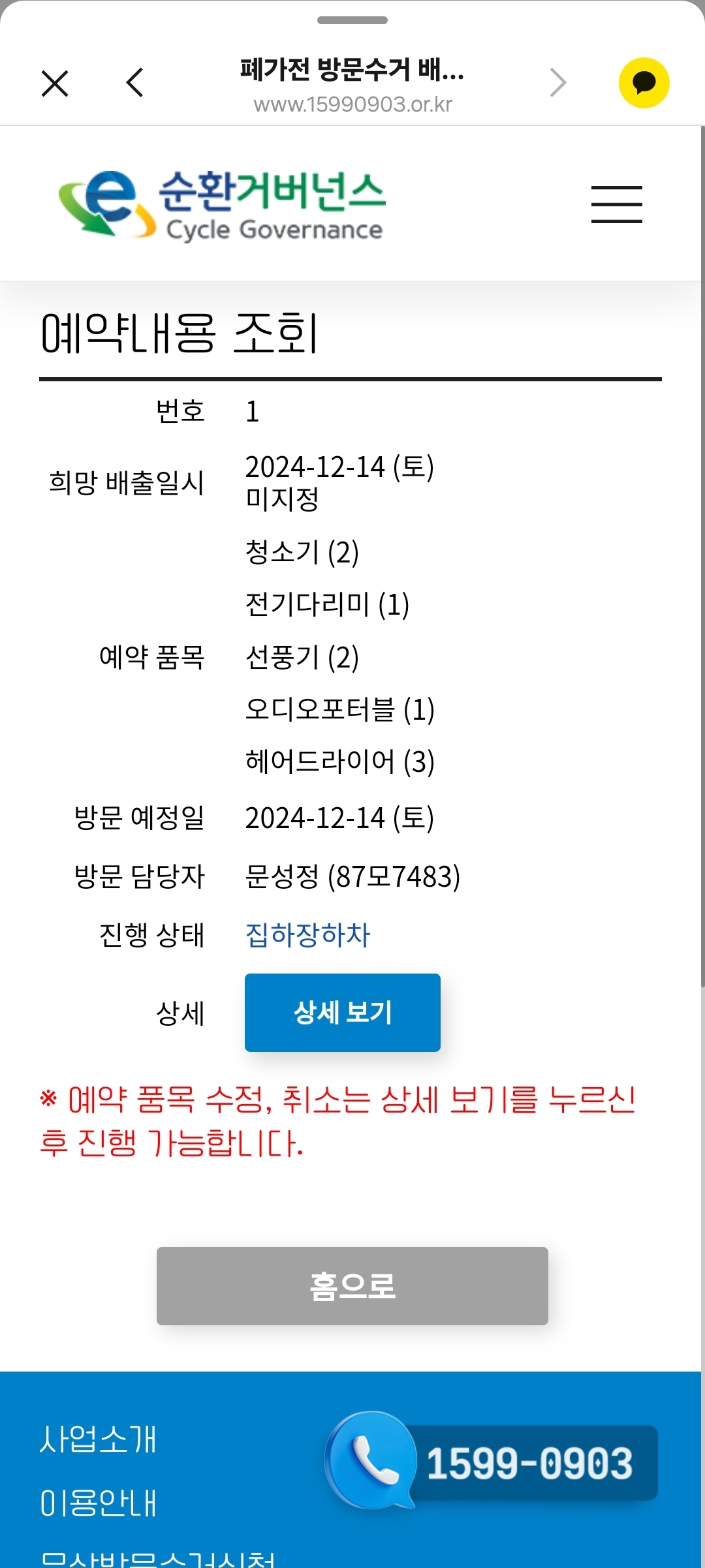The height and width of the screenshot is (1568, 705).
Task: Tap the 순환거버넌스 logo
Action: (222, 205)
